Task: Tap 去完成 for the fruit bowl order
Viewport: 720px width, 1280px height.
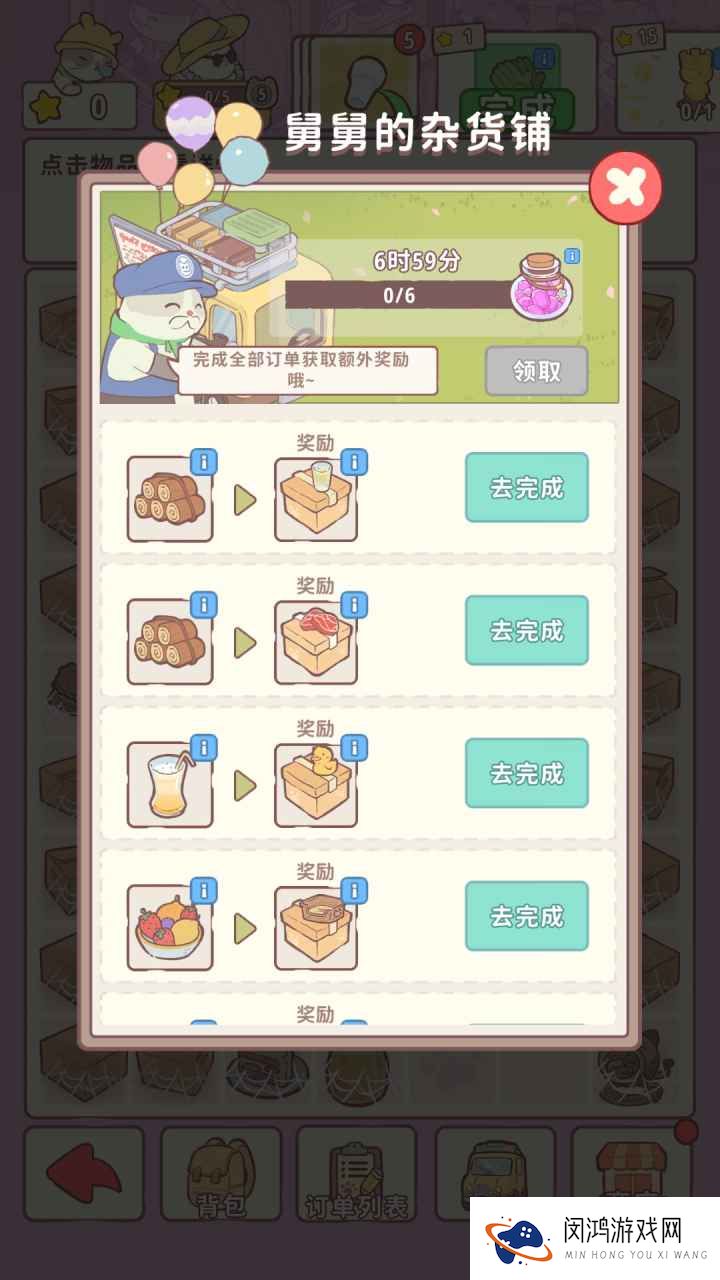Action: coord(527,917)
